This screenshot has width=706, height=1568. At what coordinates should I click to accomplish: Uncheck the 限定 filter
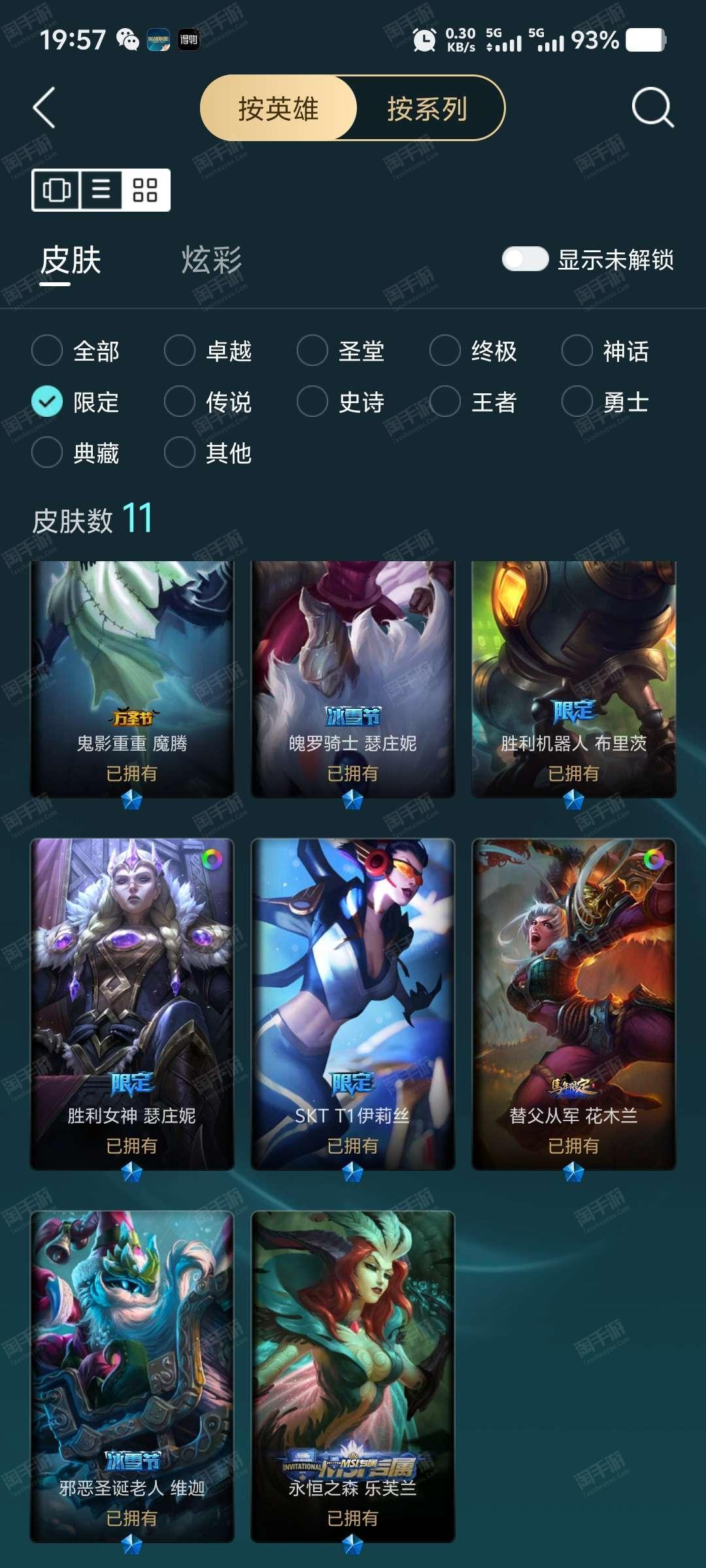click(x=76, y=402)
